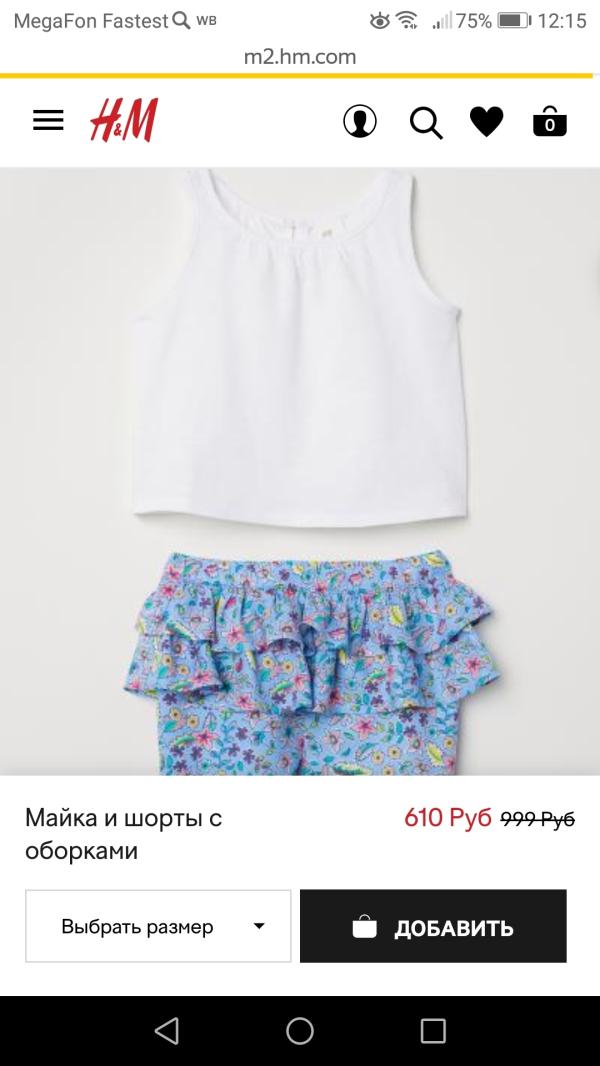Open the search magnifier
Image resolution: width=600 pixels, height=1066 pixels.
click(425, 123)
